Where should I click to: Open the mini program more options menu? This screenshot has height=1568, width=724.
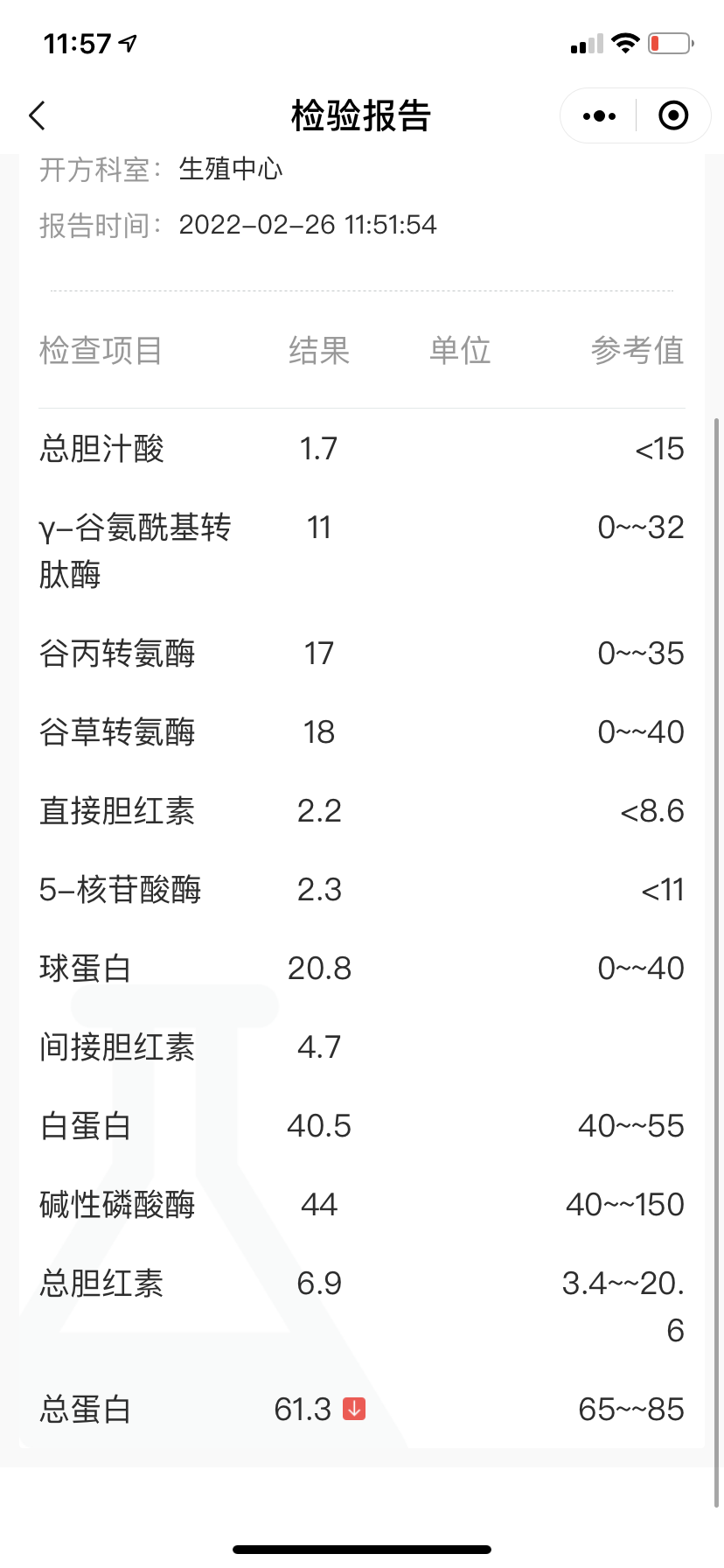599,115
